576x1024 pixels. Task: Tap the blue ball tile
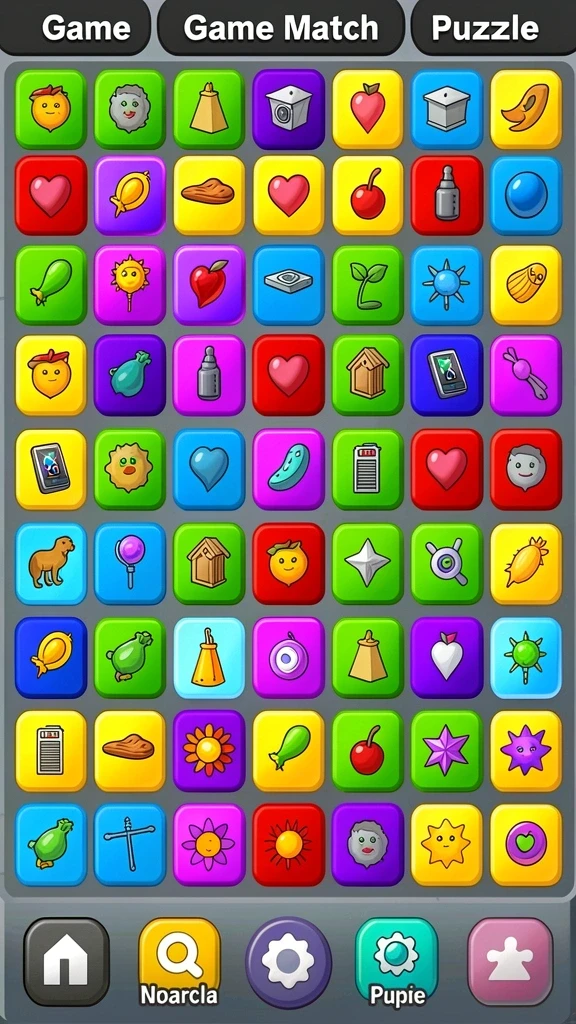click(526, 195)
